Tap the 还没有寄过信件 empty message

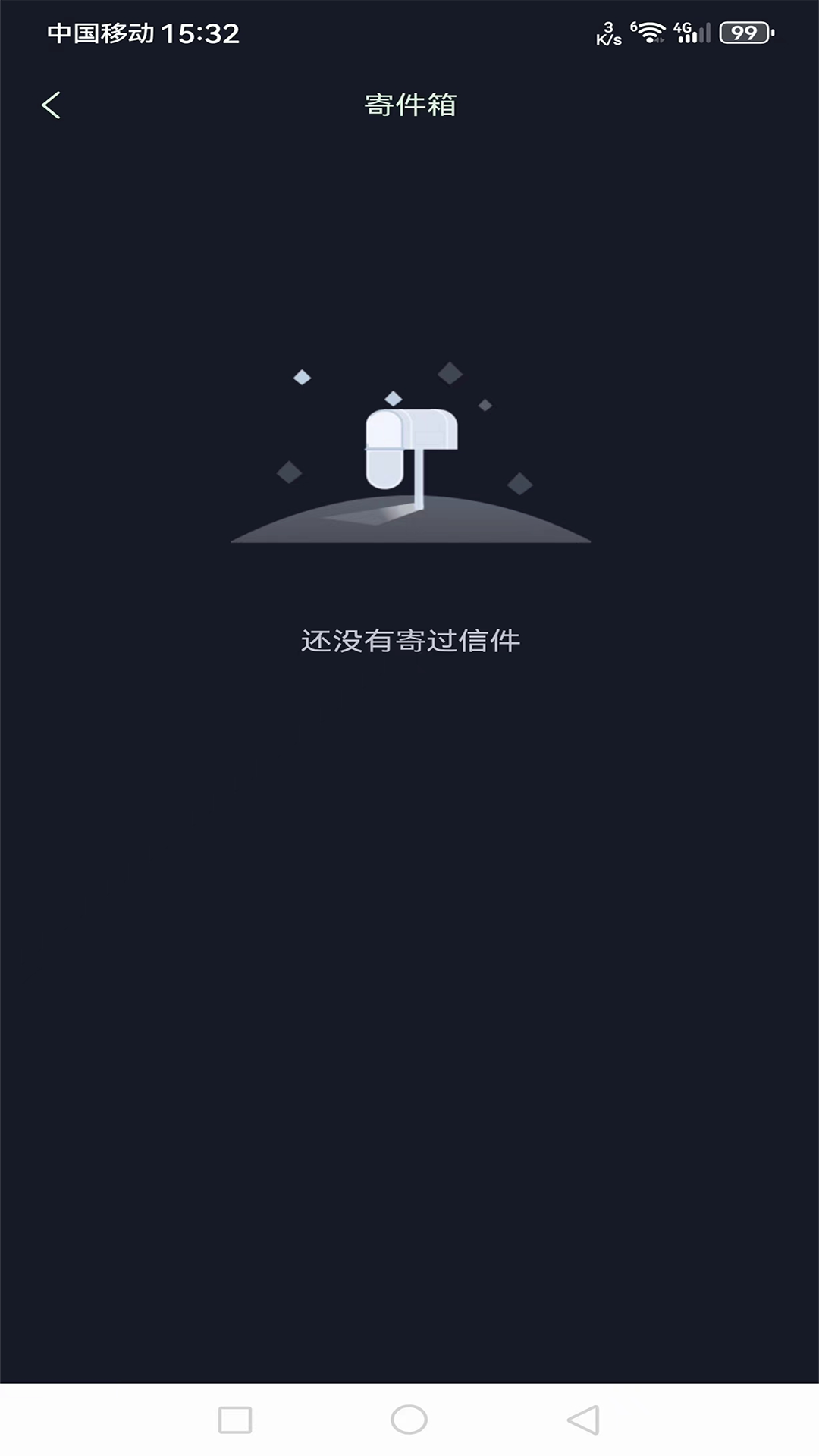click(x=409, y=641)
